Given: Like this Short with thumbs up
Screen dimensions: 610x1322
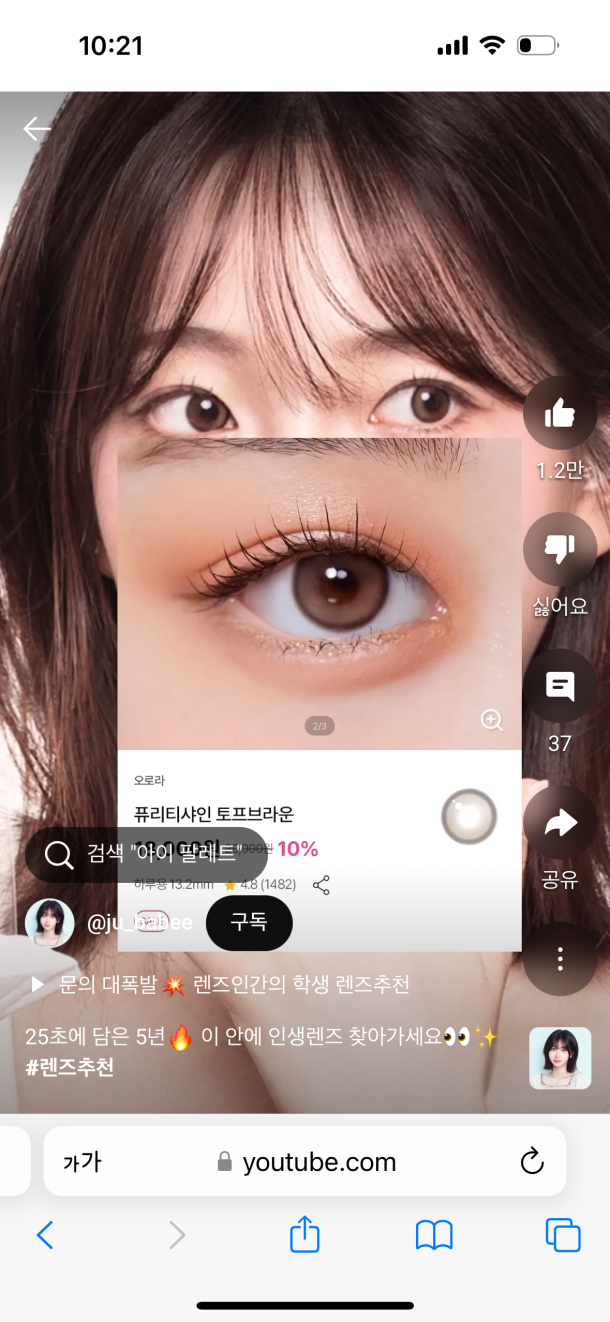Looking at the screenshot, I should (x=560, y=413).
